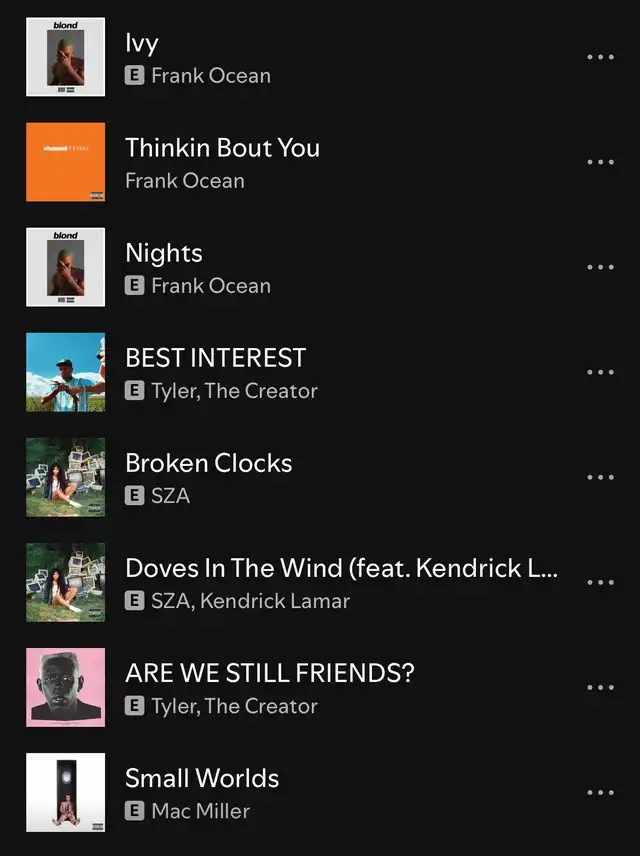Open more options for BEST INTEREST
Screen dimensions: 640x856
600,373
